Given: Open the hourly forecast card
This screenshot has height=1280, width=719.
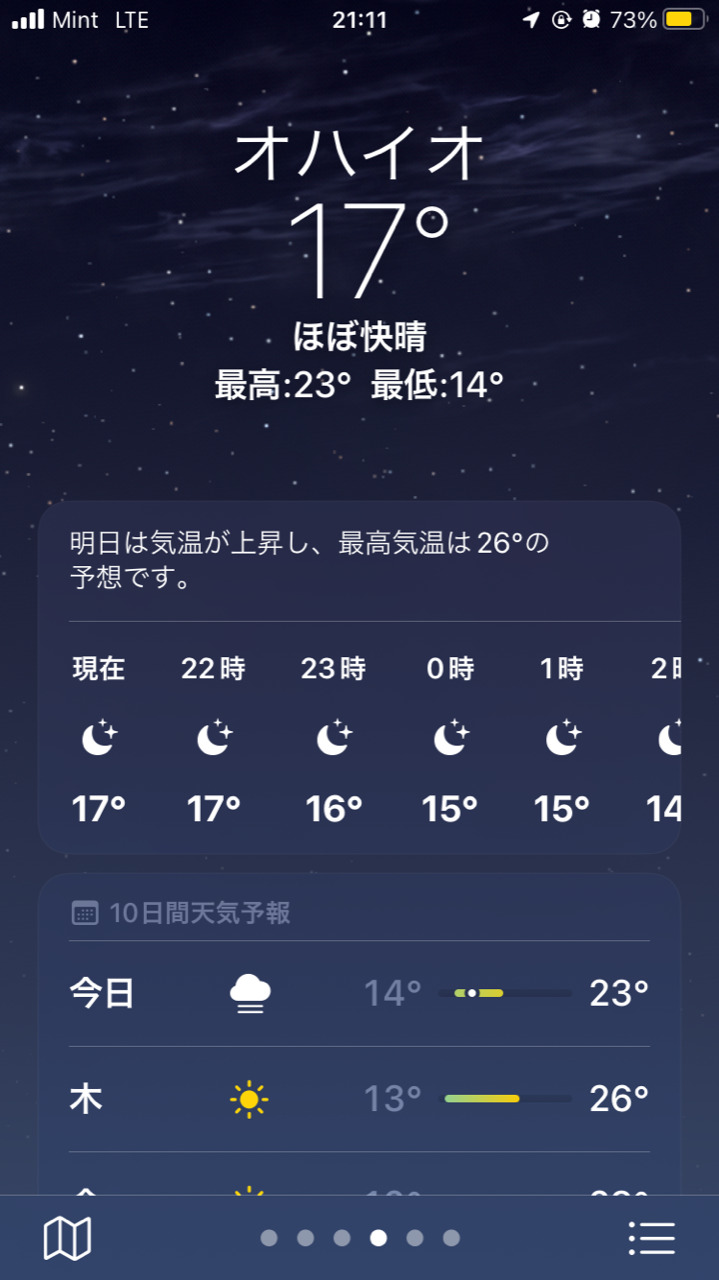Looking at the screenshot, I should [x=359, y=677].
